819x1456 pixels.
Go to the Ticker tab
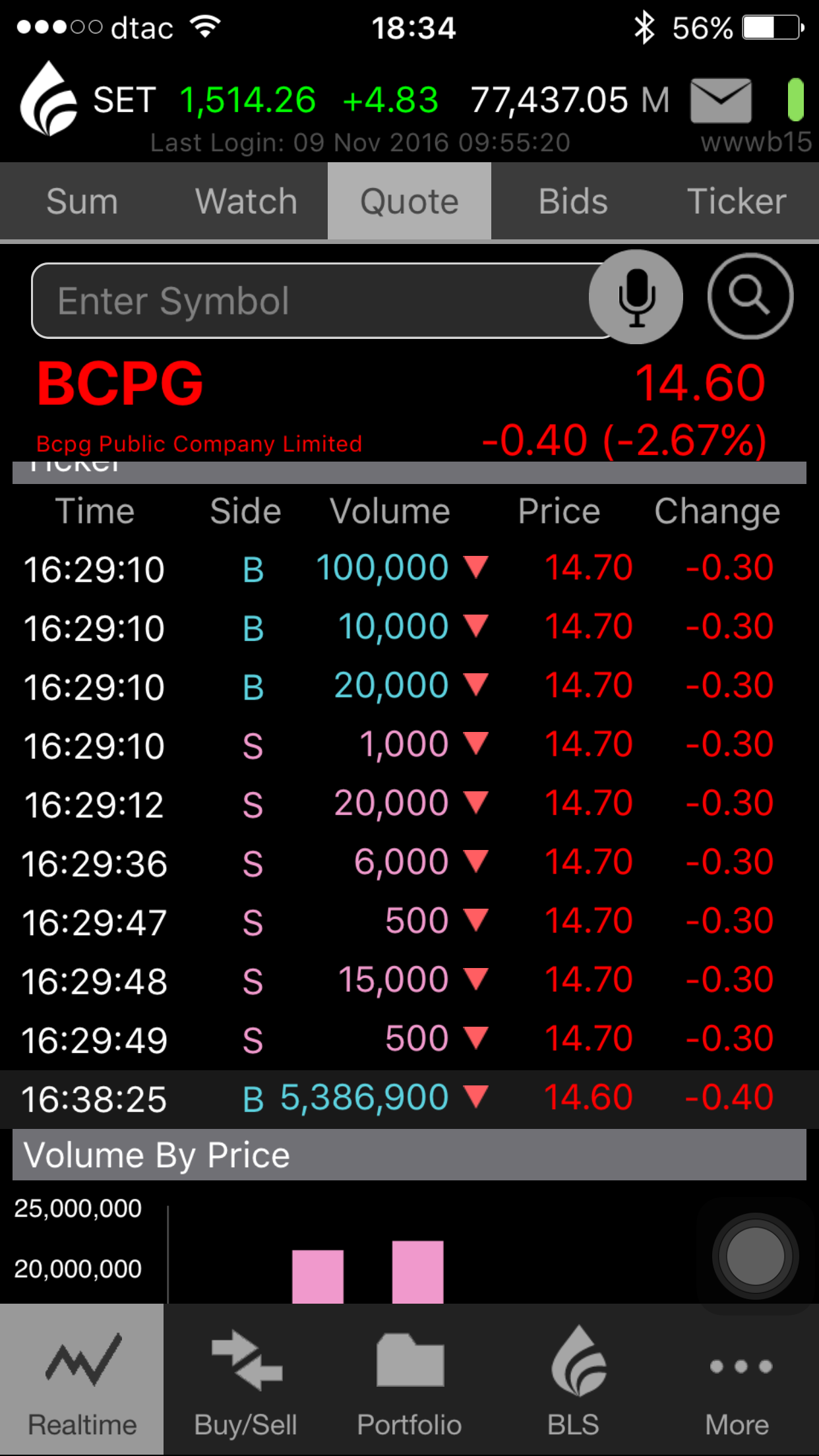click(x=737, y=201)
